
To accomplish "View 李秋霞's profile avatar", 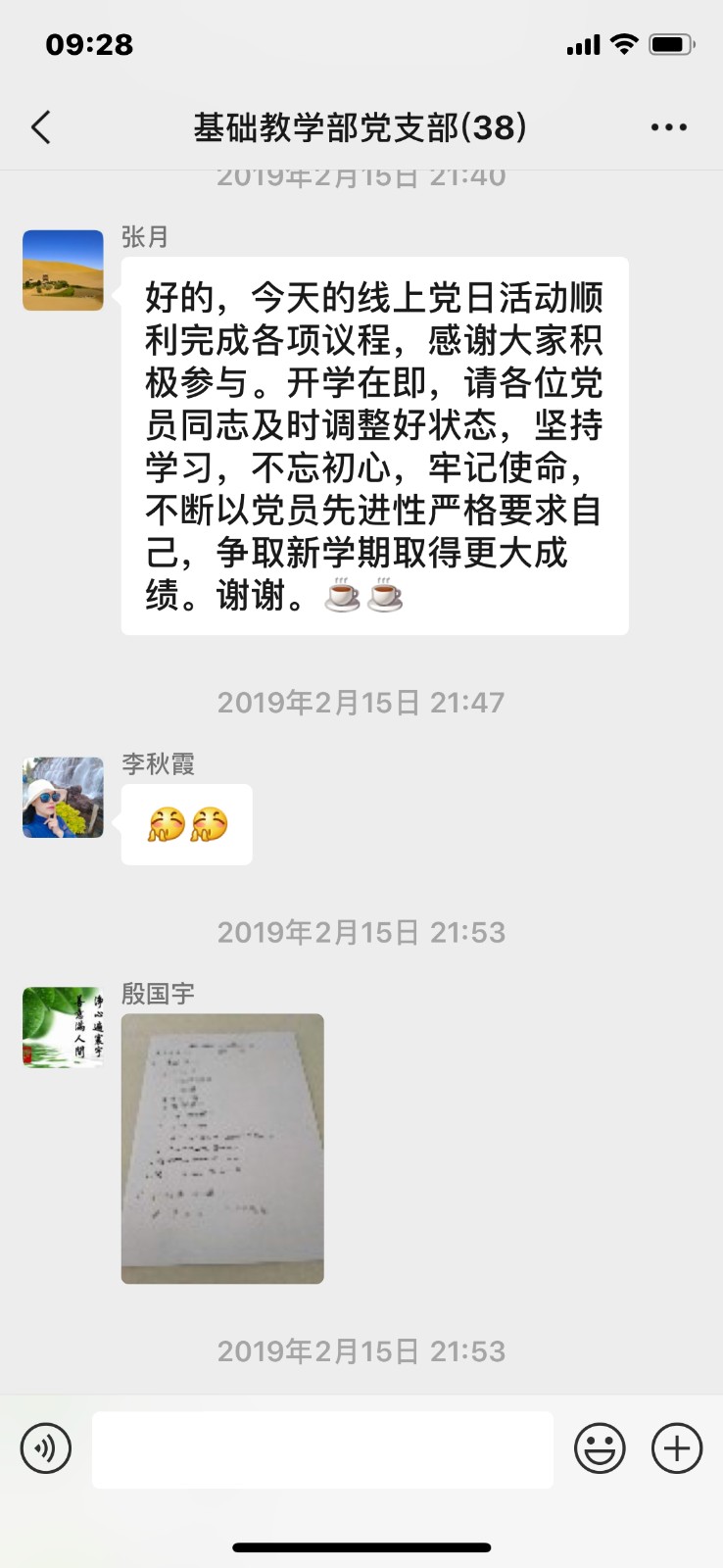I will (63, 798).
